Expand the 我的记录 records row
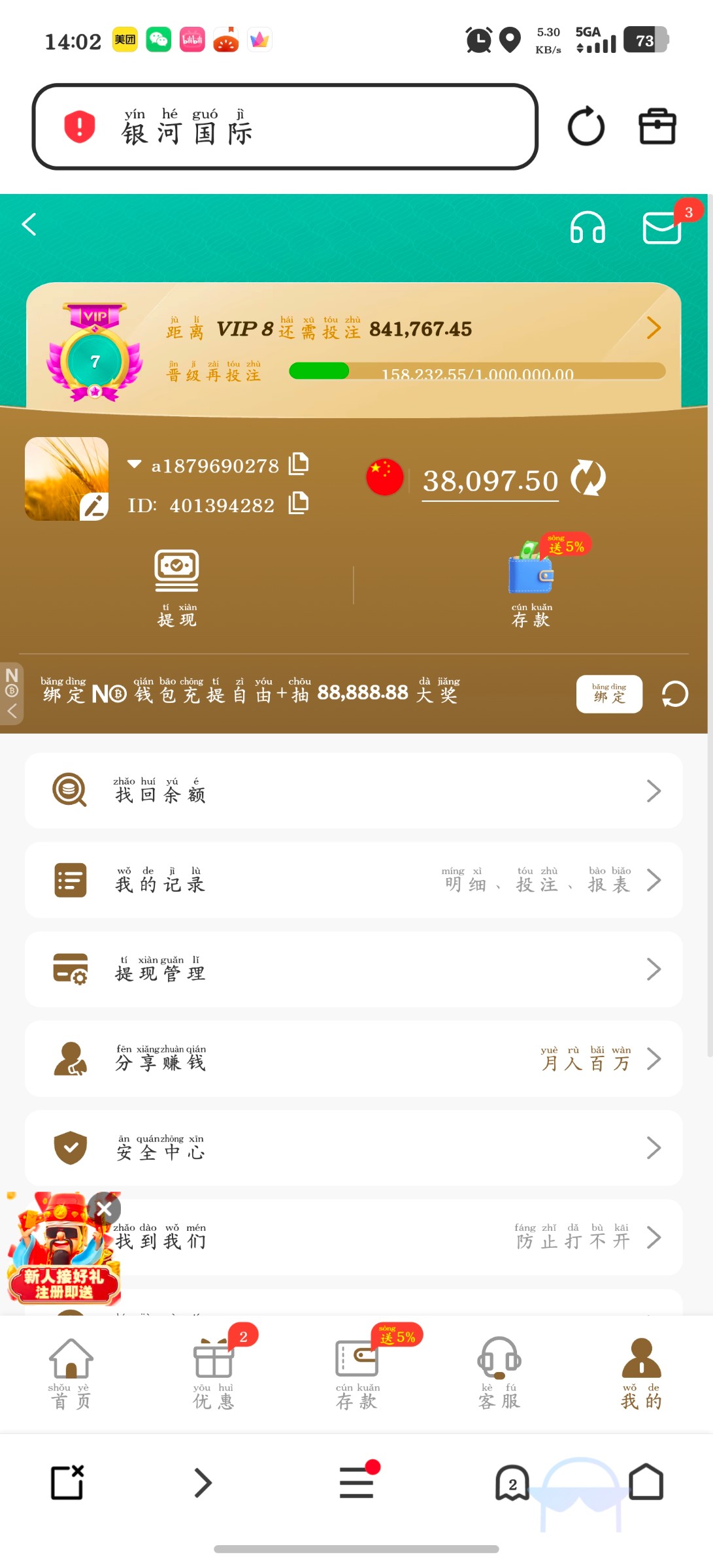Screen dimensions: 713x1568 tap(356, 880)
